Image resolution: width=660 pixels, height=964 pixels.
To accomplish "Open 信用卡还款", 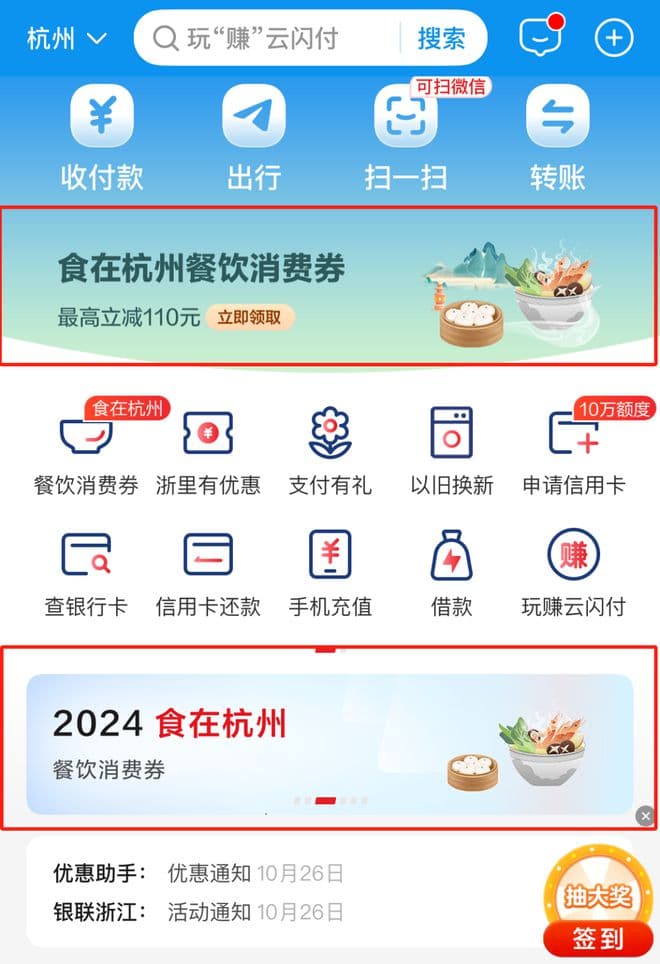I will tap(208, 573).
